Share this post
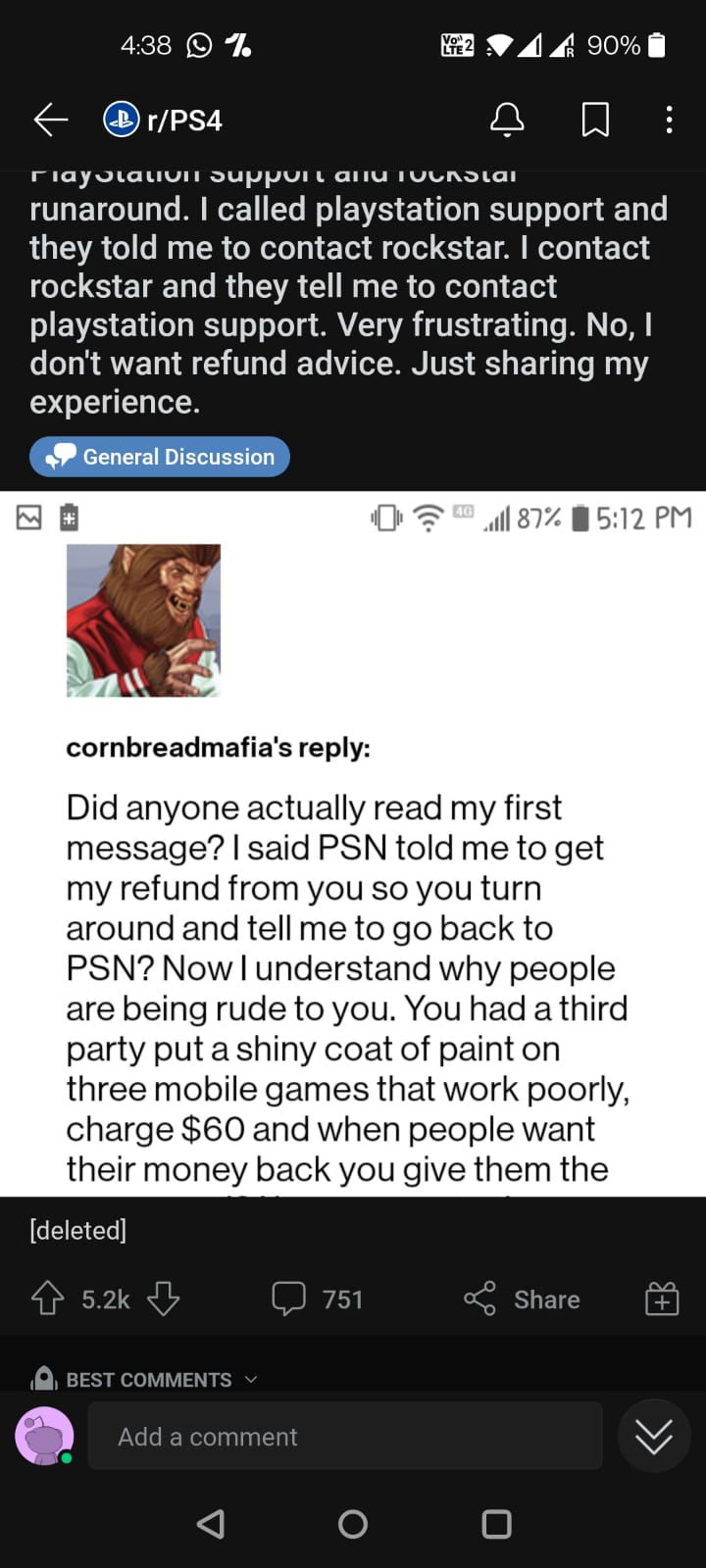 click(522, 1299)
